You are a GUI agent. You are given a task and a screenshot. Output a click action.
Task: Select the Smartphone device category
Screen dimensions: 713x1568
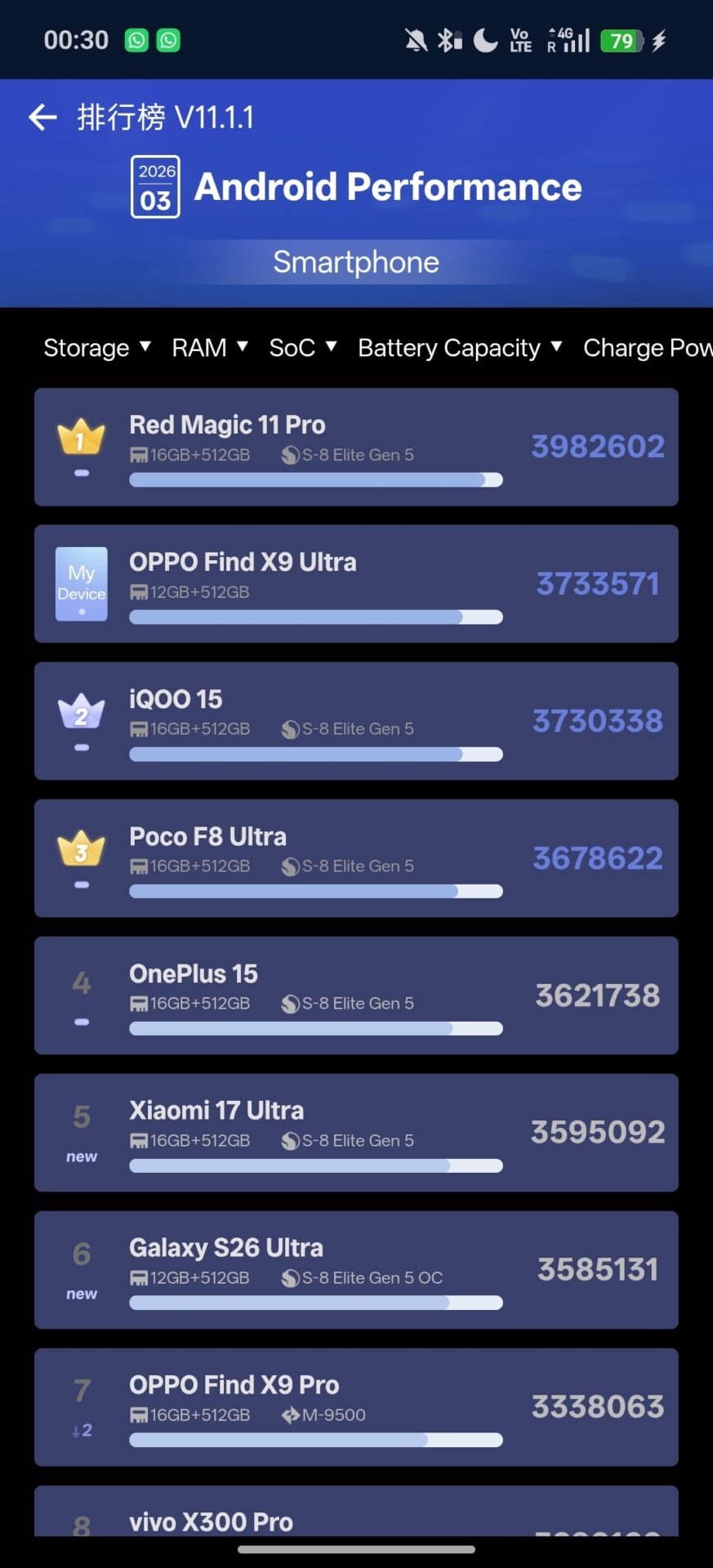pos(356,262)
